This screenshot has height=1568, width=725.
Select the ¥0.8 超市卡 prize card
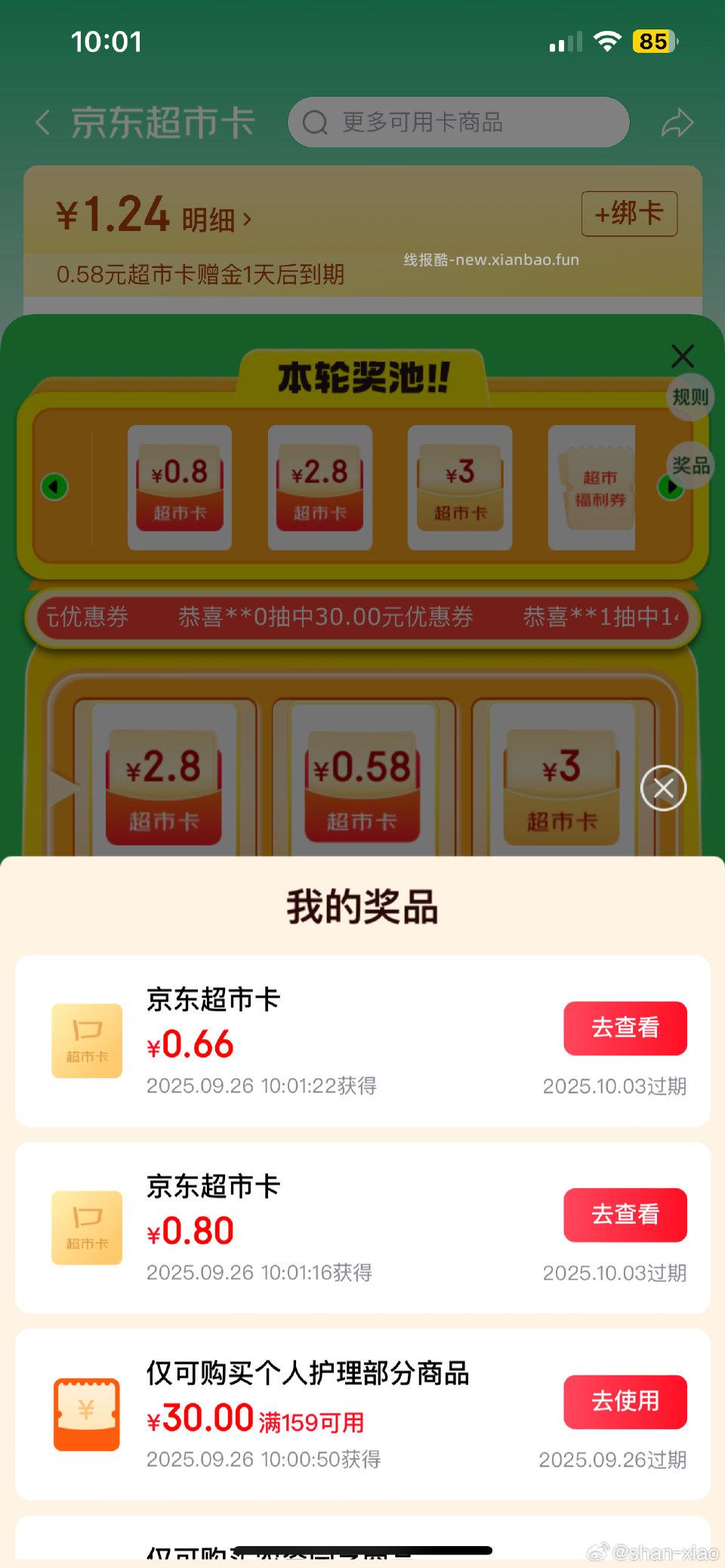180,487
